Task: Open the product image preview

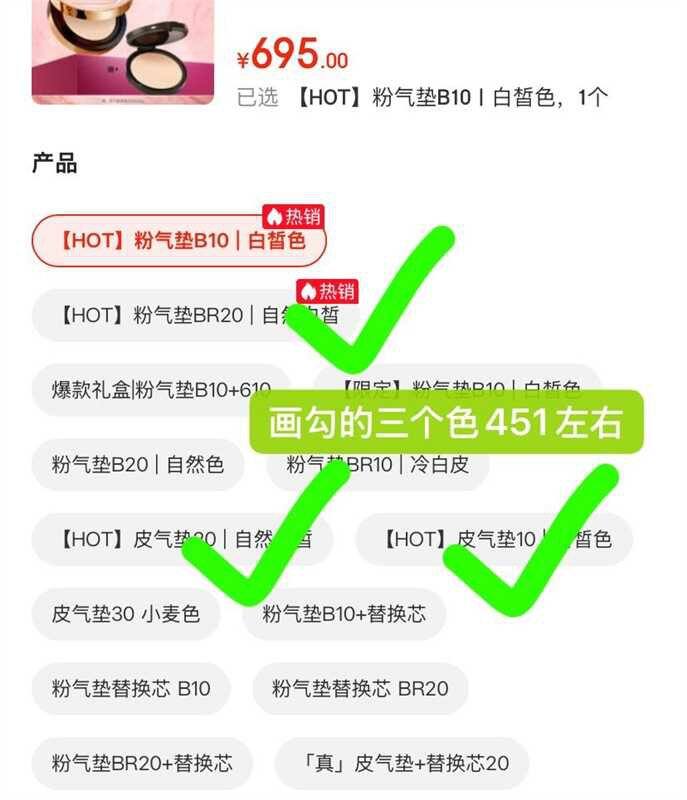Action: coord(122,50)
